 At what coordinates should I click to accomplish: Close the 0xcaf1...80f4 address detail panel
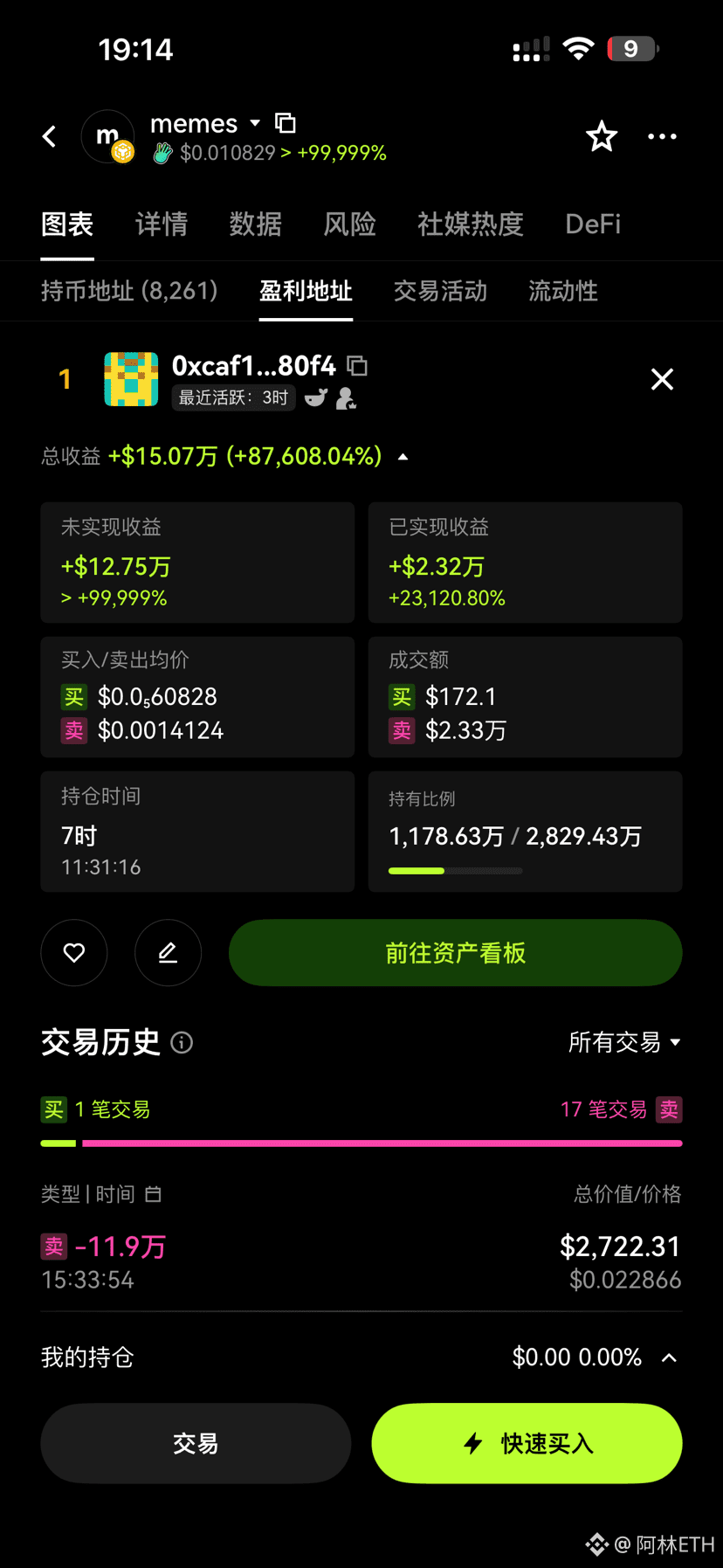pyautogui.click(x=662, y=379)
